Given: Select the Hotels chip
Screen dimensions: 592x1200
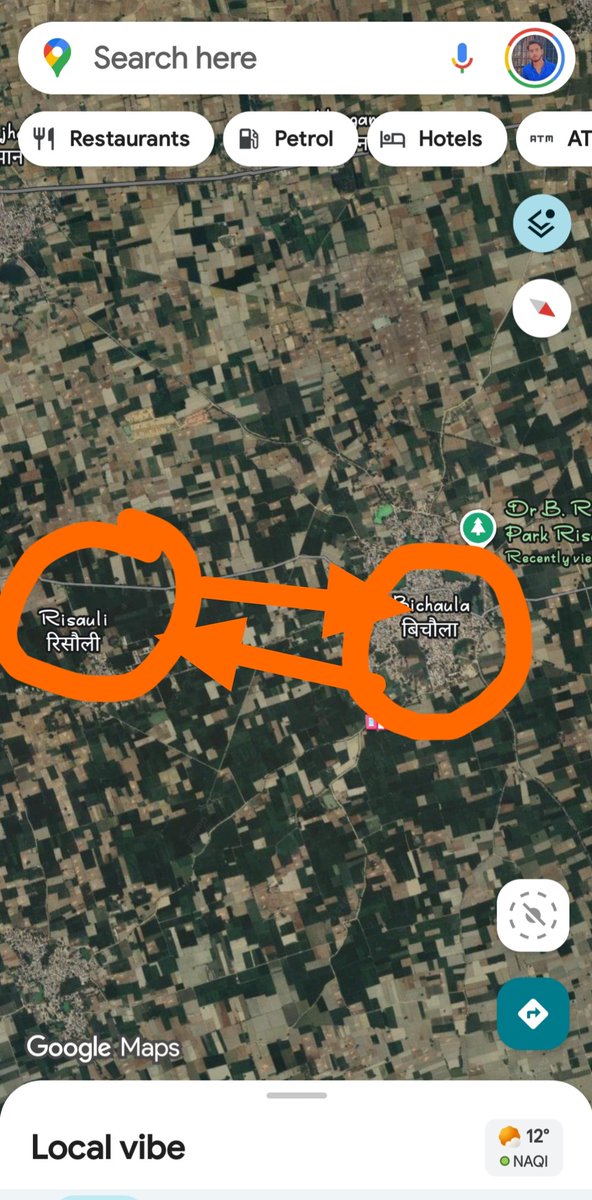Looking at the screenshot, I should tap(436, 139).
